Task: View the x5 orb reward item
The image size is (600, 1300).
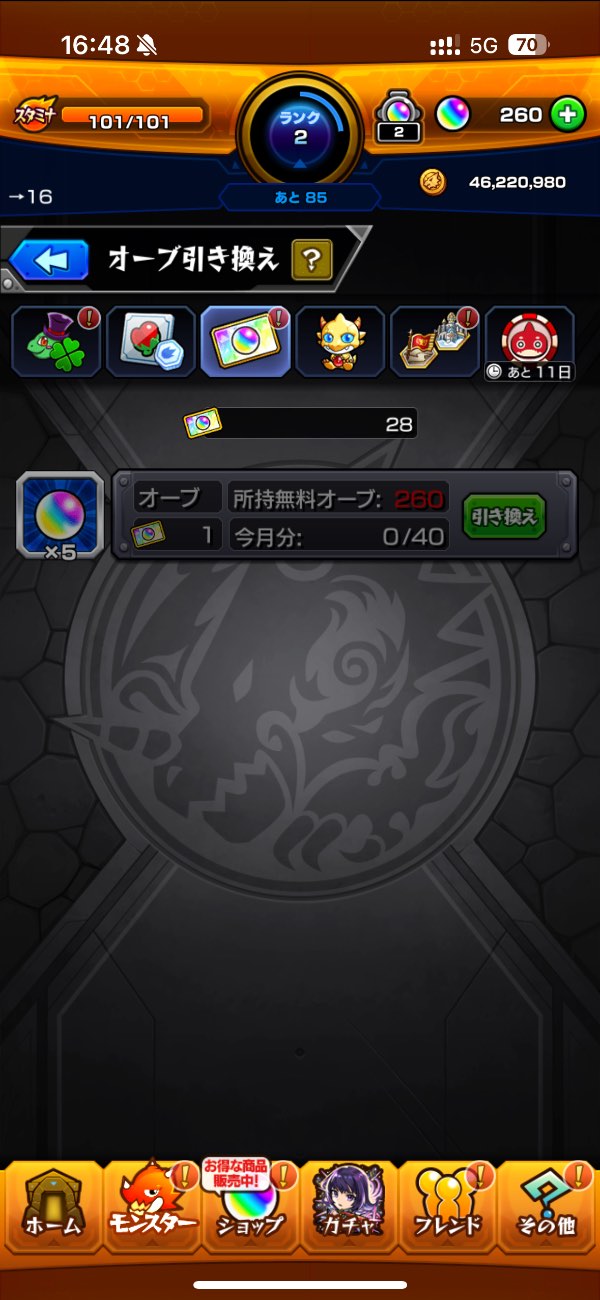Action: (x=59, y=515)
